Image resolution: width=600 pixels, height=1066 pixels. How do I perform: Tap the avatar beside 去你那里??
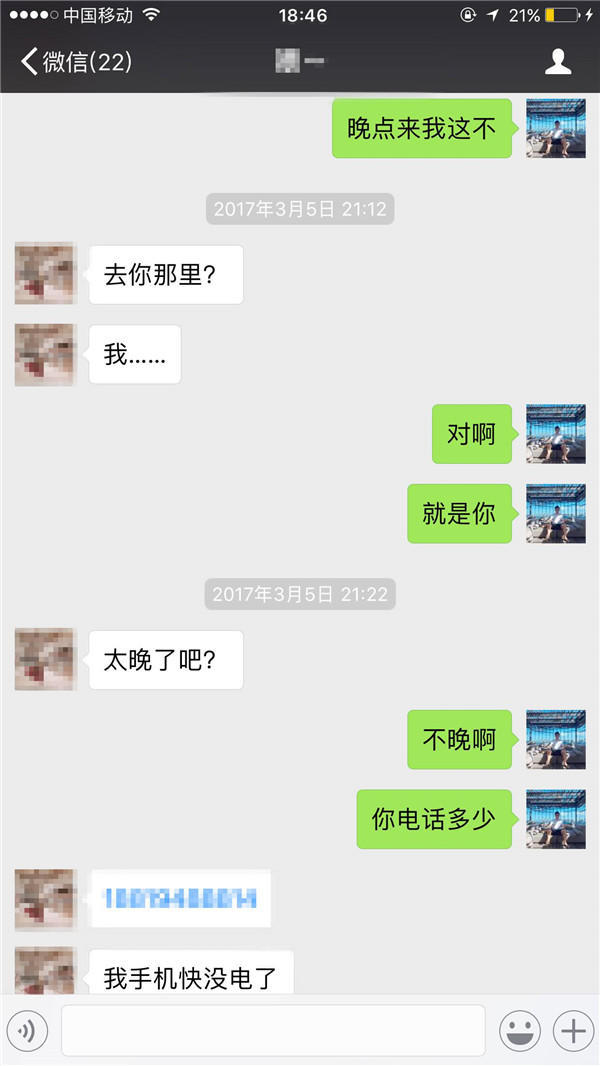45,274
